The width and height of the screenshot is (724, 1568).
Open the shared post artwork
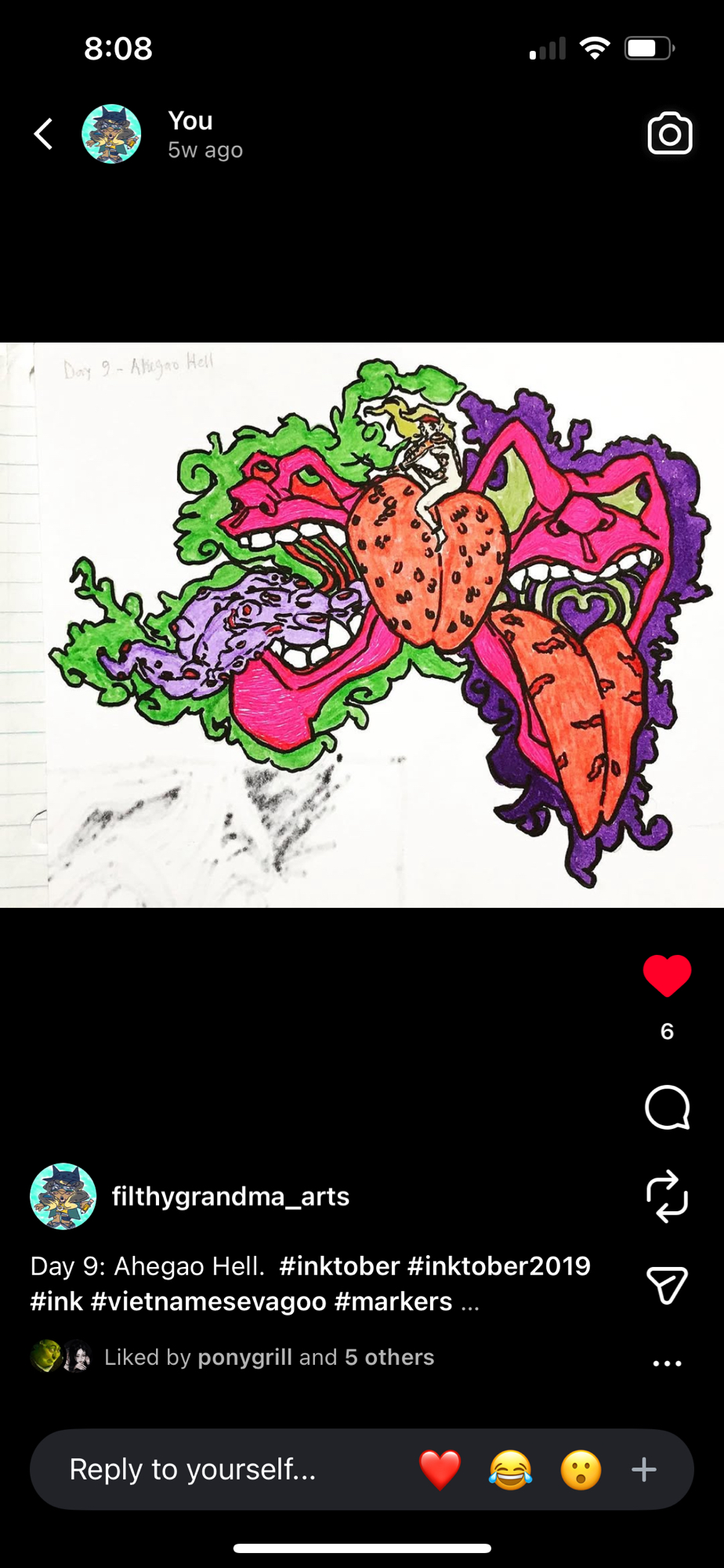coord(362,625)
